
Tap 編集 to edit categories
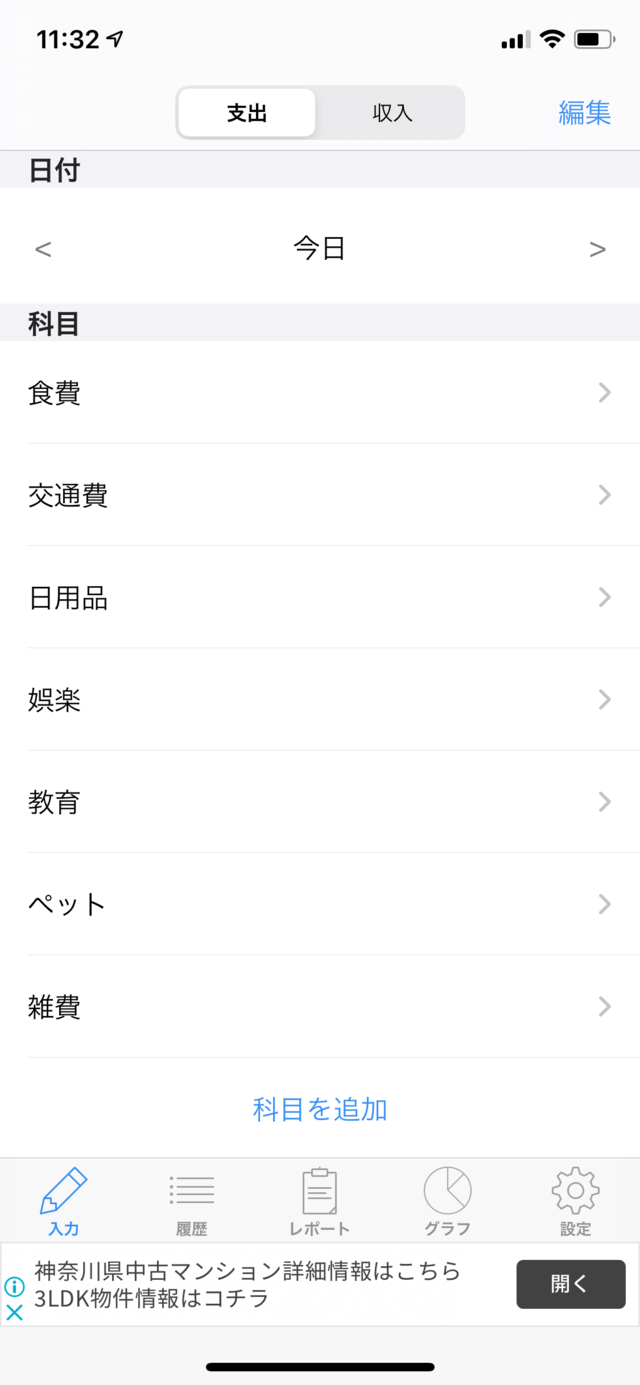coord(584,113)
